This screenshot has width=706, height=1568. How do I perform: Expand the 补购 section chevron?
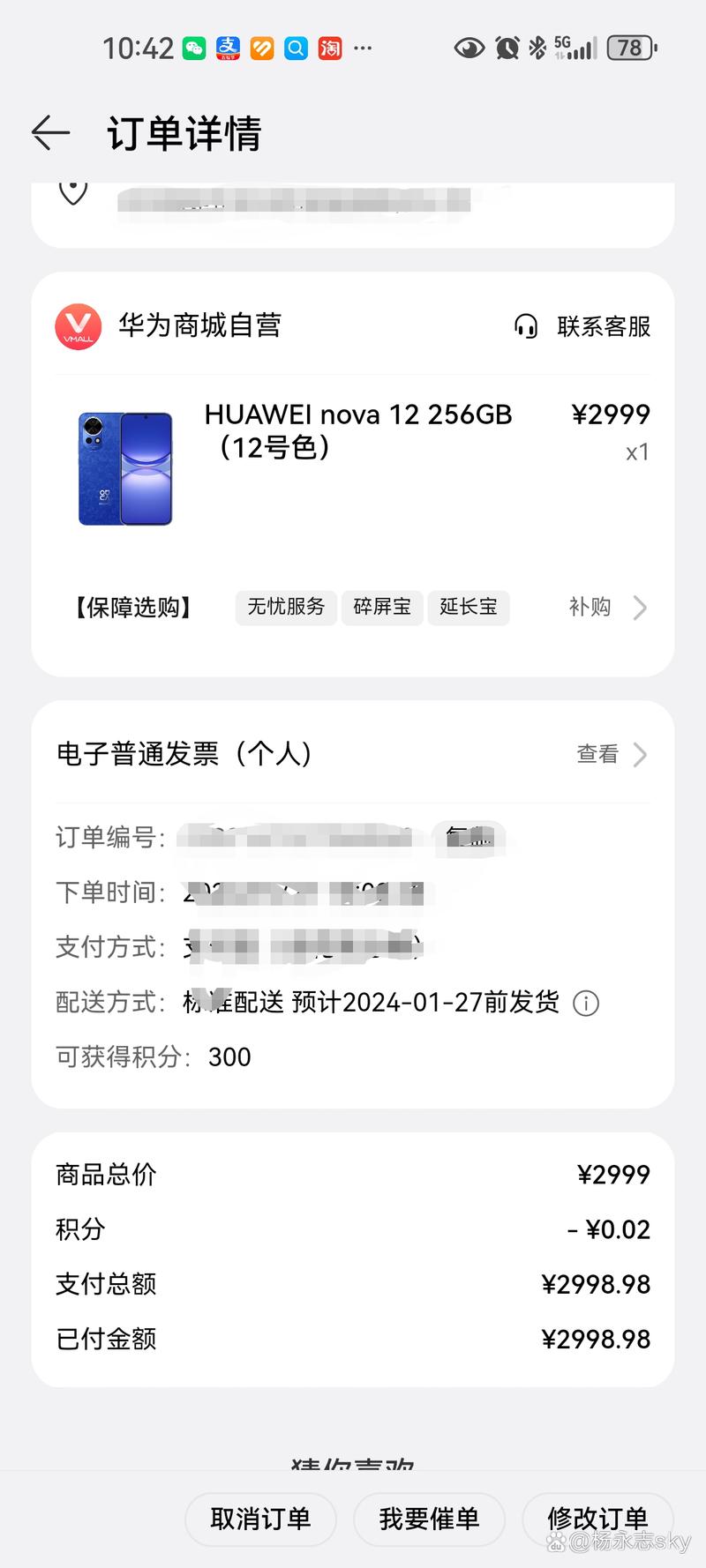tap(638, 608)
